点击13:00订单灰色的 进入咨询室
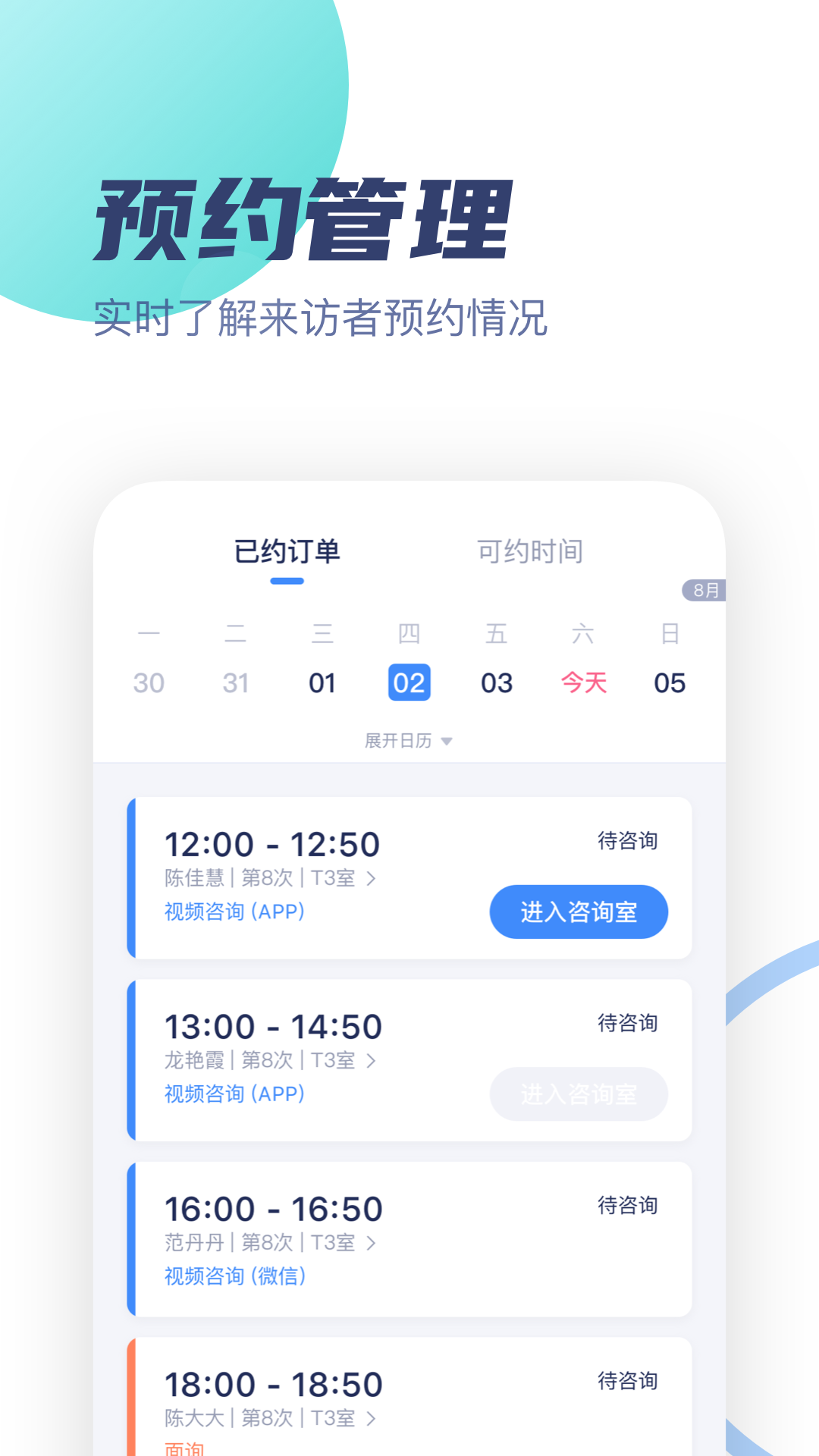 click(579, 1094)
